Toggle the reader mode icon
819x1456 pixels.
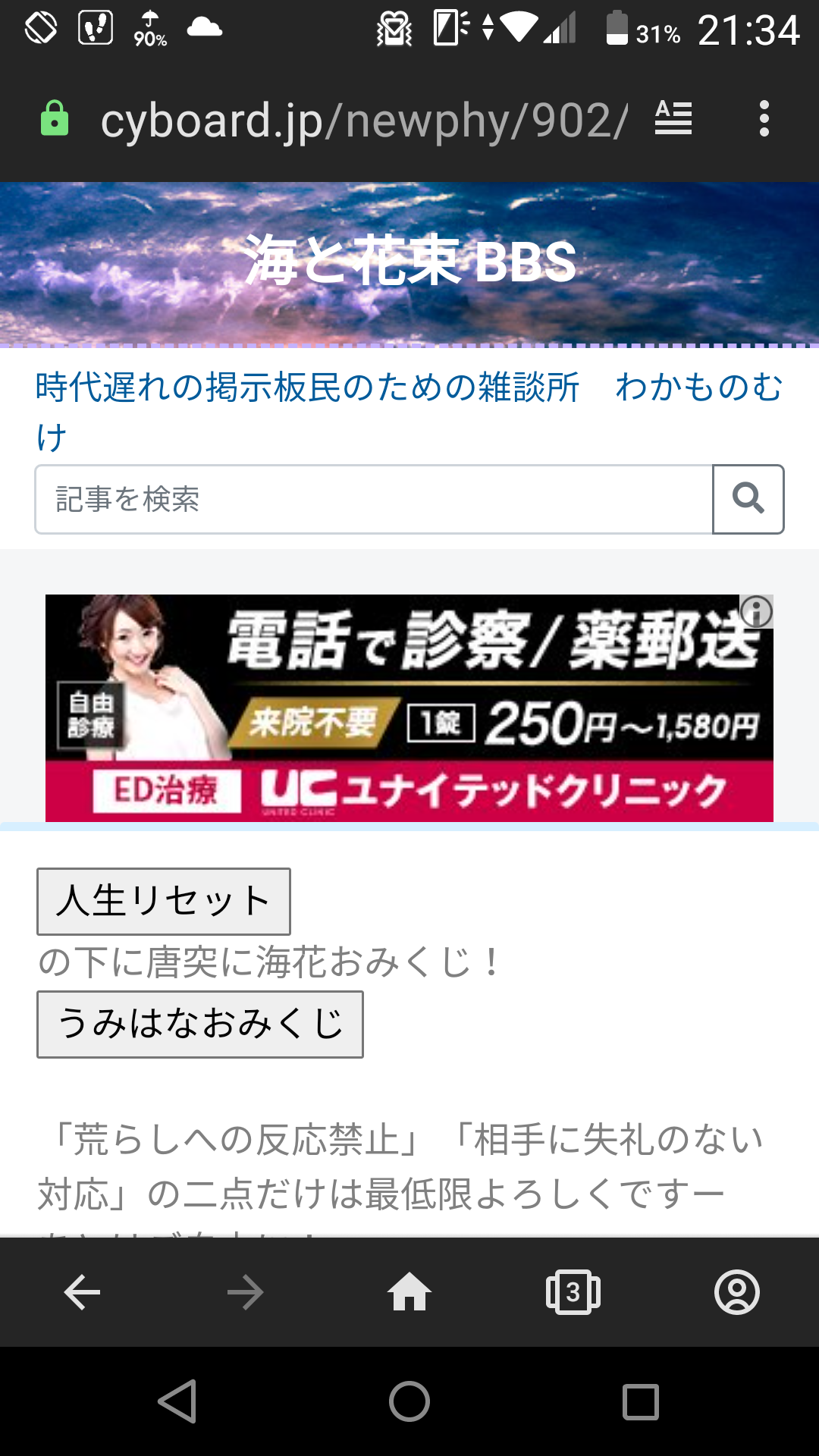673,119
